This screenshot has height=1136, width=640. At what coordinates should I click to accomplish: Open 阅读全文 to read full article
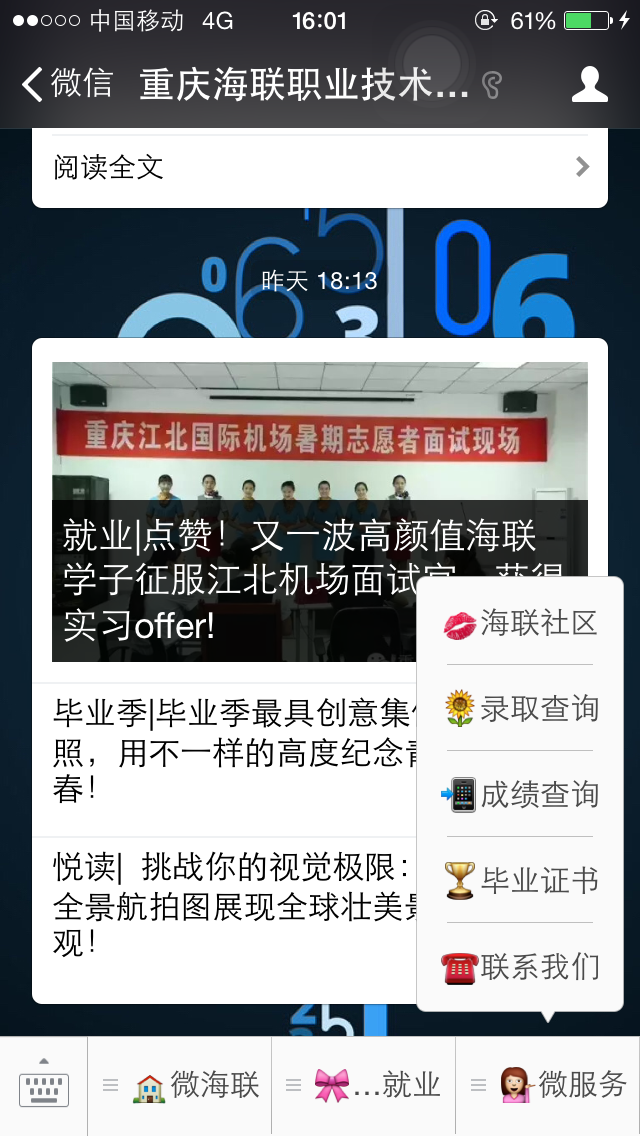click(x=320, y=167)
